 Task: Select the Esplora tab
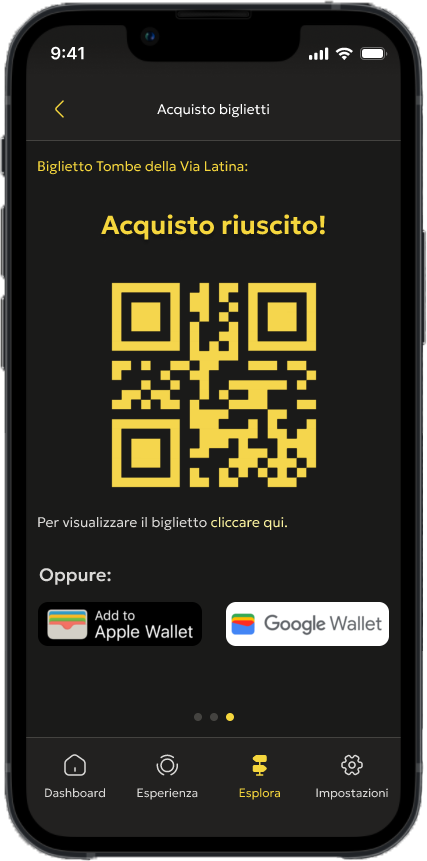[260, 777]
